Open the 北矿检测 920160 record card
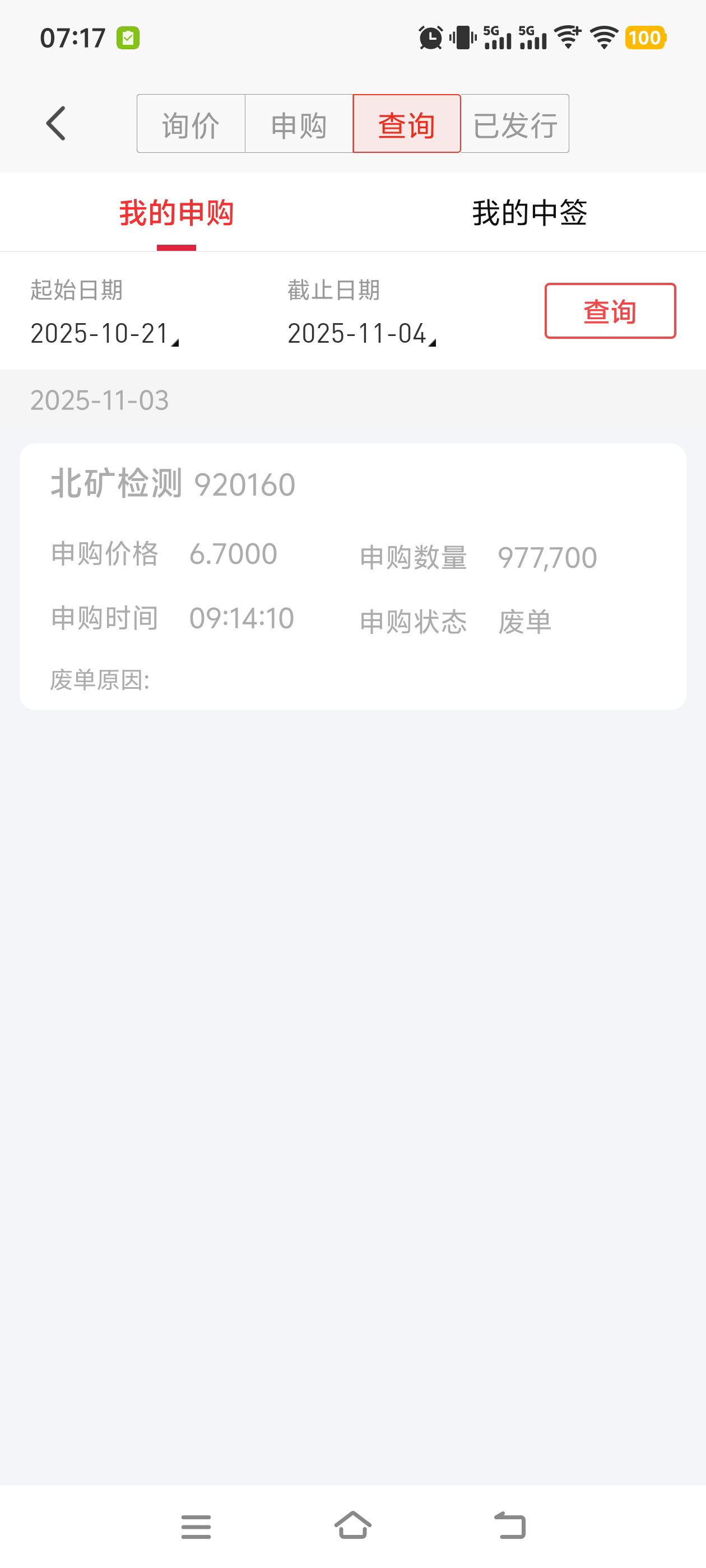Image resolution: width=706 pixels, height=1568 pixels. click(x=352, y=576)
